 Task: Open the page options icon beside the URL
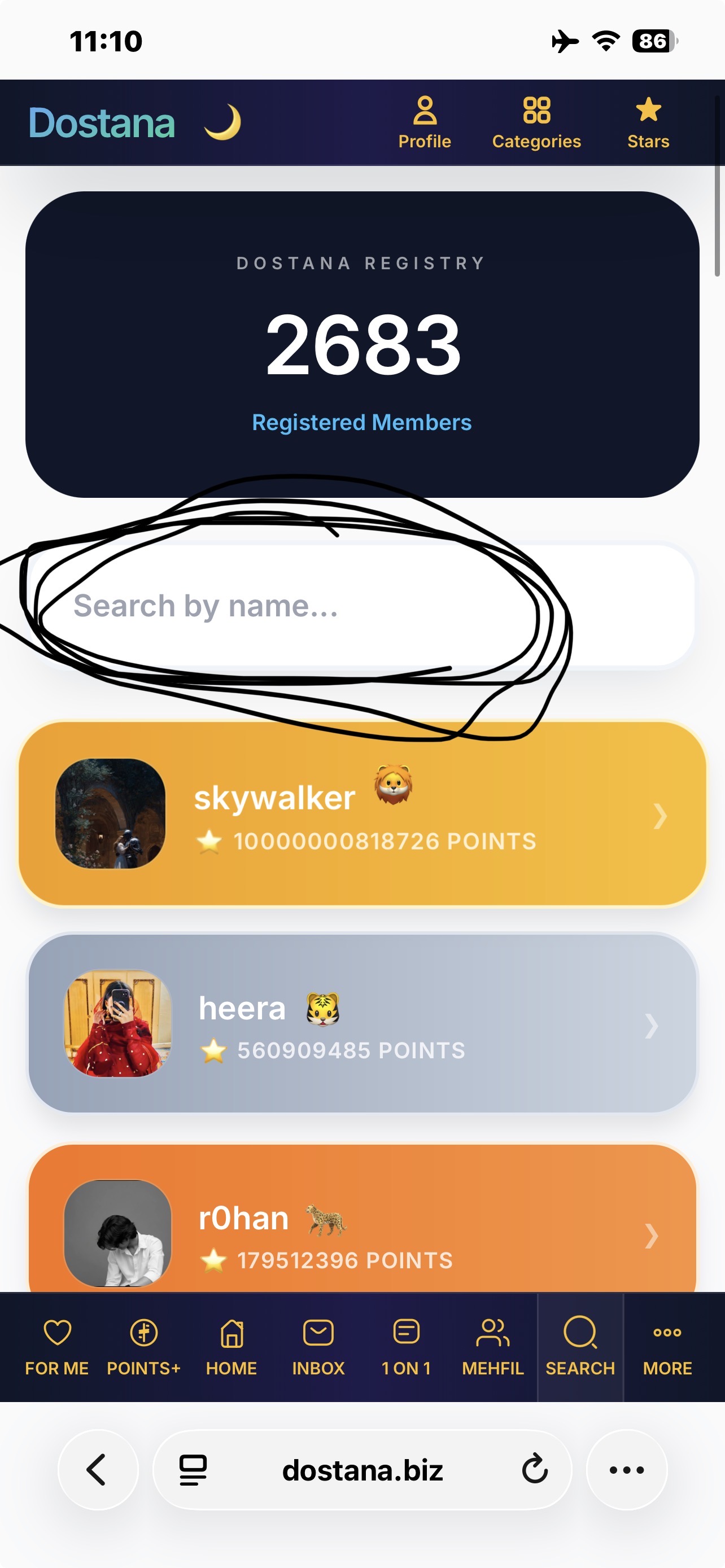[193, 1469]
